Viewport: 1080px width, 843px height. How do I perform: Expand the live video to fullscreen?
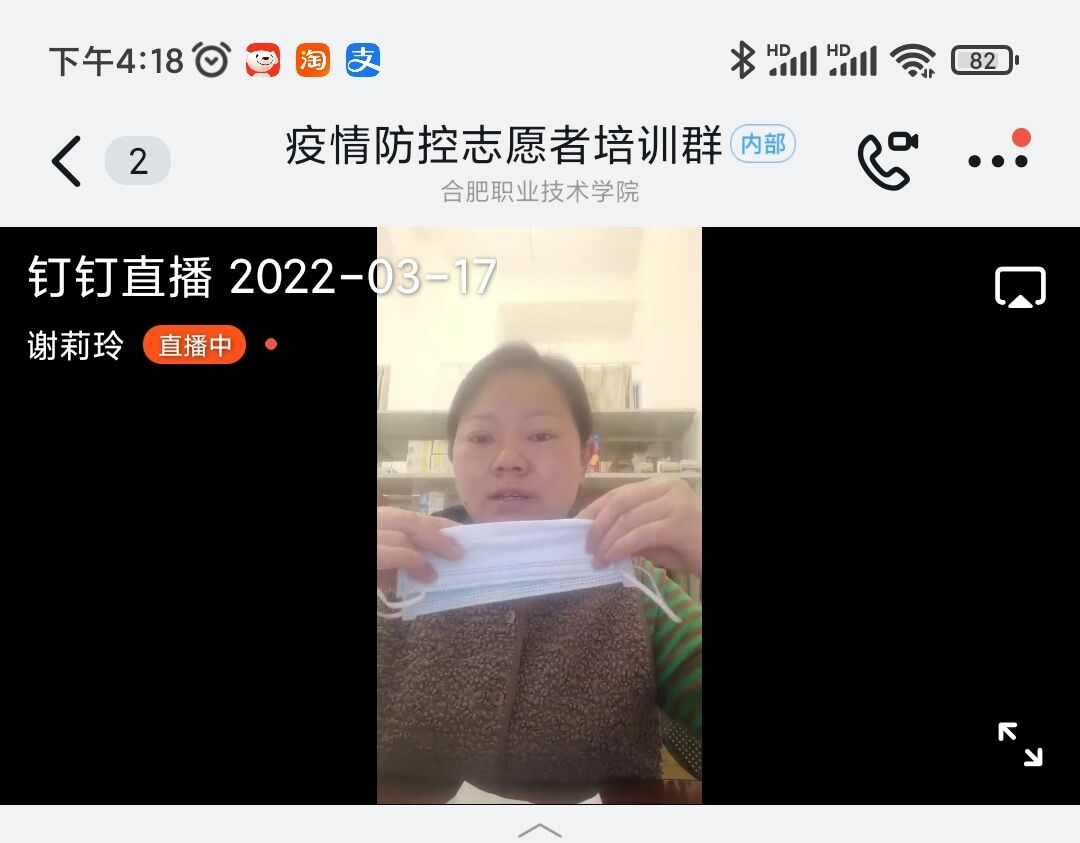point(1019,744)
